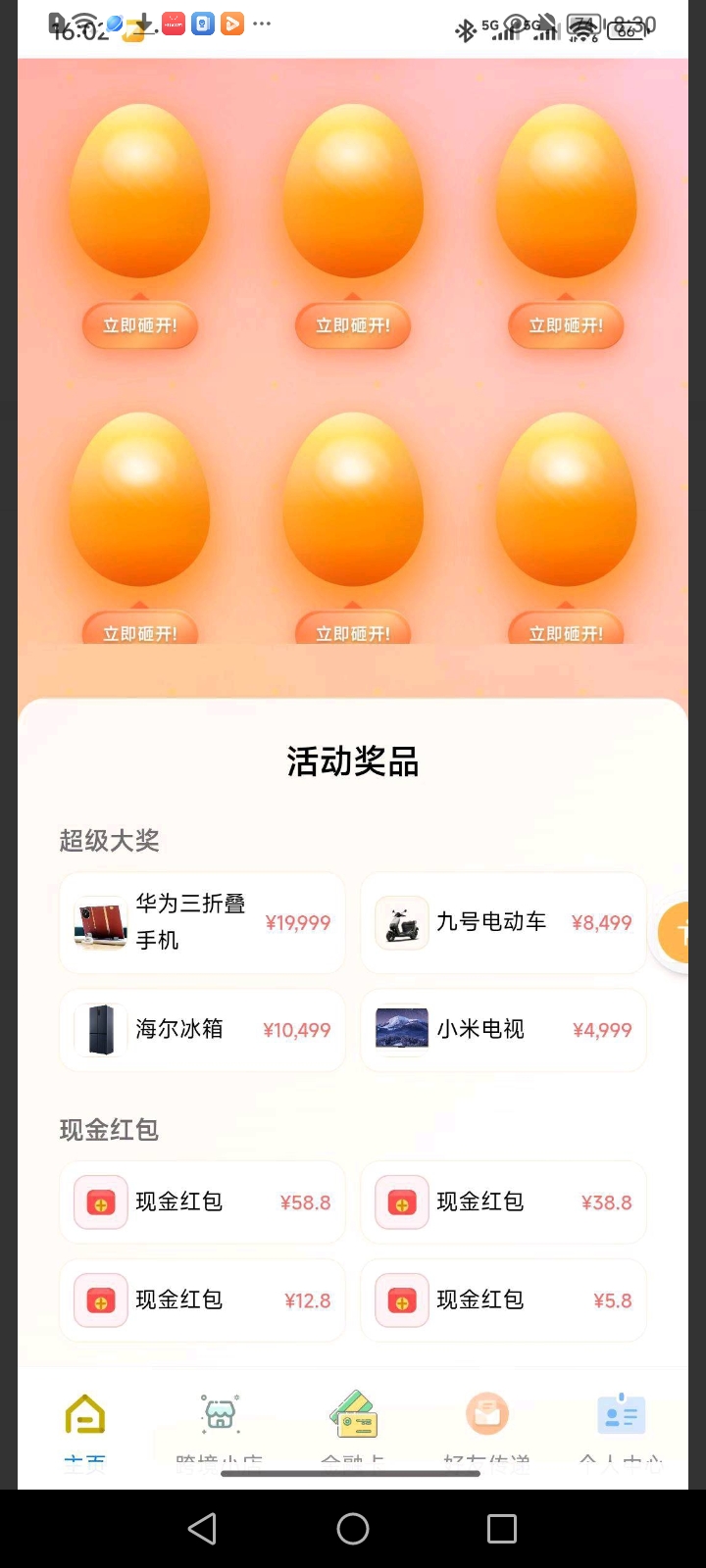Tap the 华为三折叠手机 prize thumbnail
The image size is (706, 1568).
(98, 922)
